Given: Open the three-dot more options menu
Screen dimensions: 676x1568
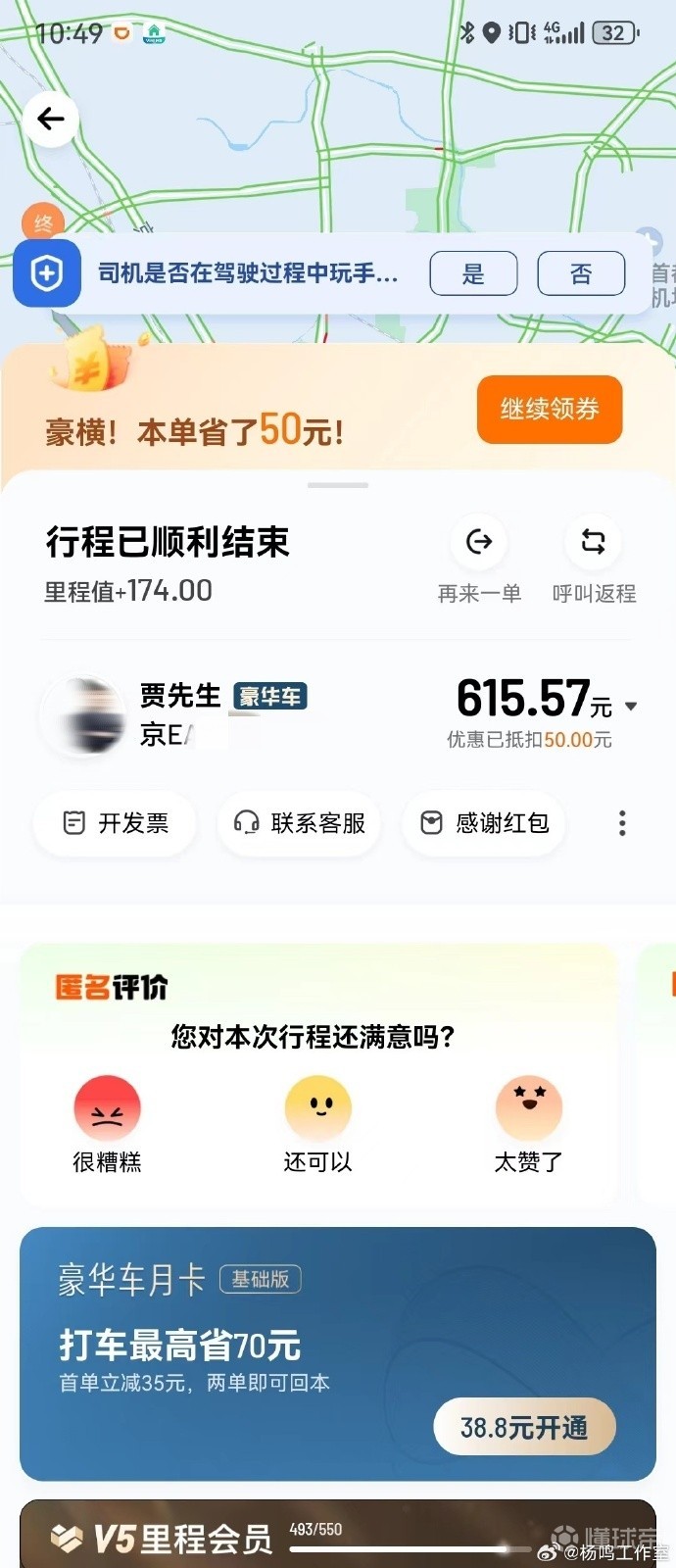Looking at the screenshot, I should click(622, 823).
